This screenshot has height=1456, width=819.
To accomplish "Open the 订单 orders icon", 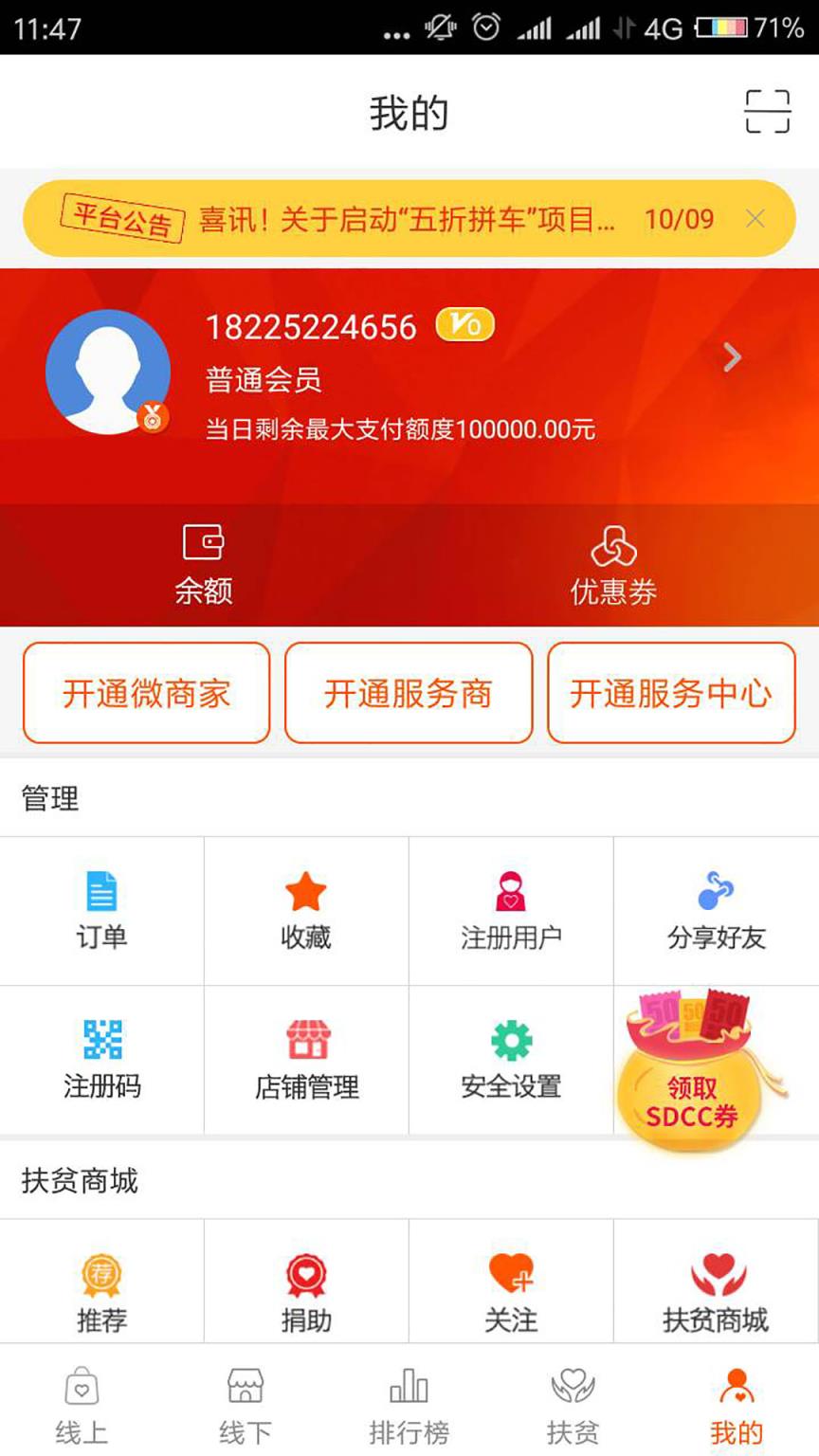I will [x=101, y=908].
